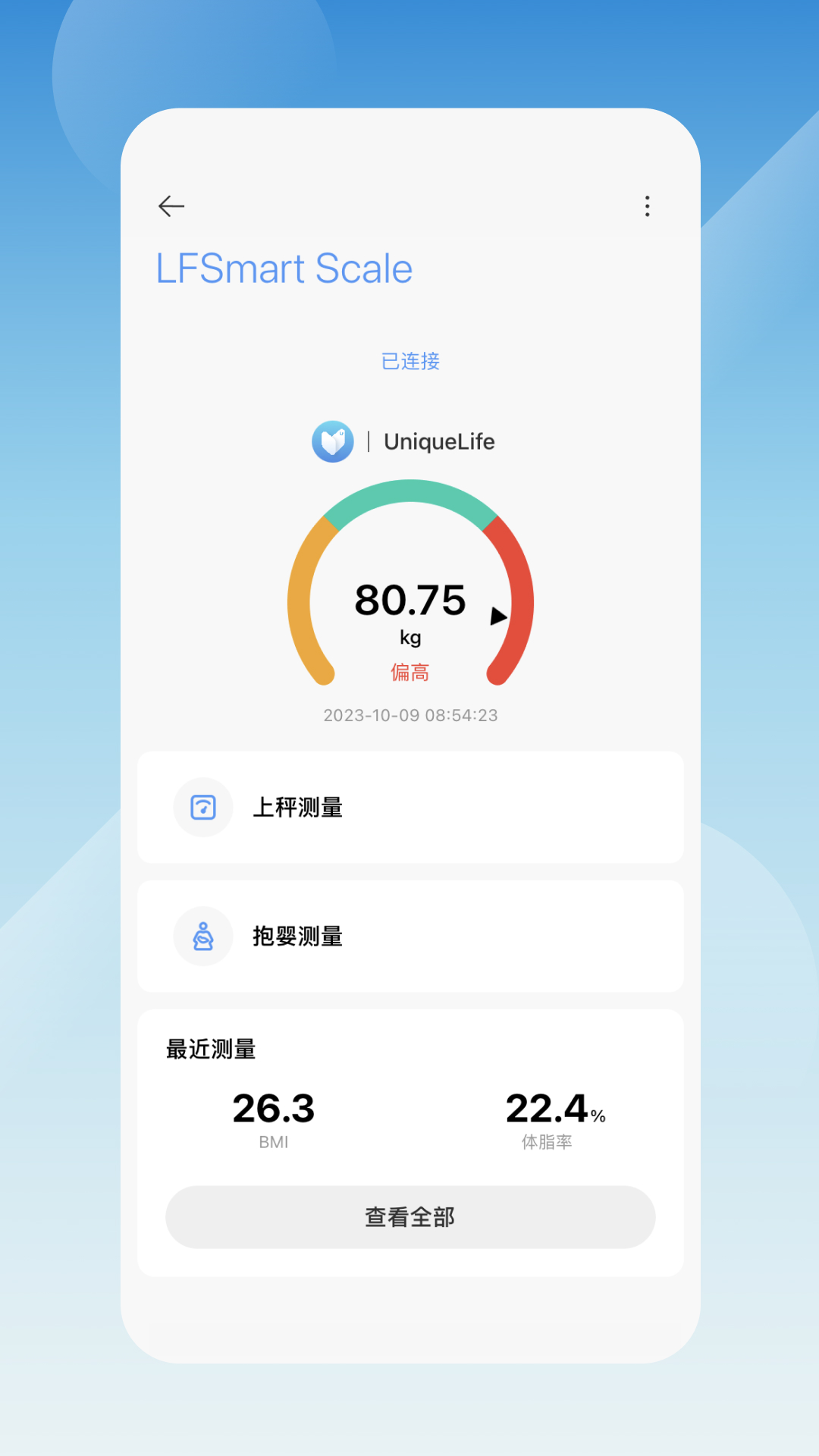
Task: Toggle the 已连接 connection status
Action: pyautogui.click(x=409, y=362)
